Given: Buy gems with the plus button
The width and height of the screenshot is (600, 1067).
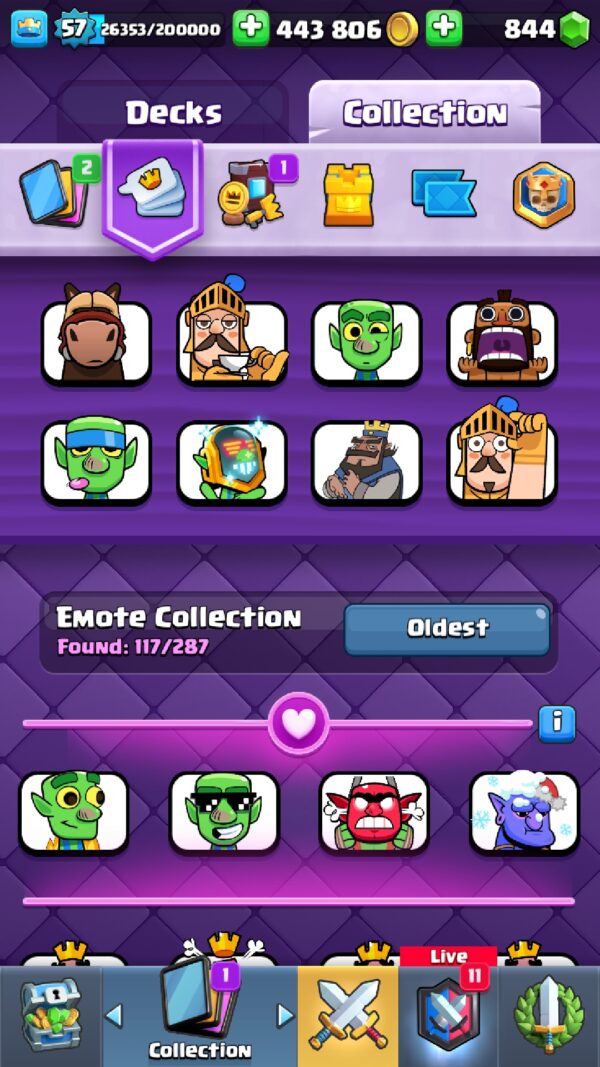Looking at the screenshot, I should coord(444,29).
